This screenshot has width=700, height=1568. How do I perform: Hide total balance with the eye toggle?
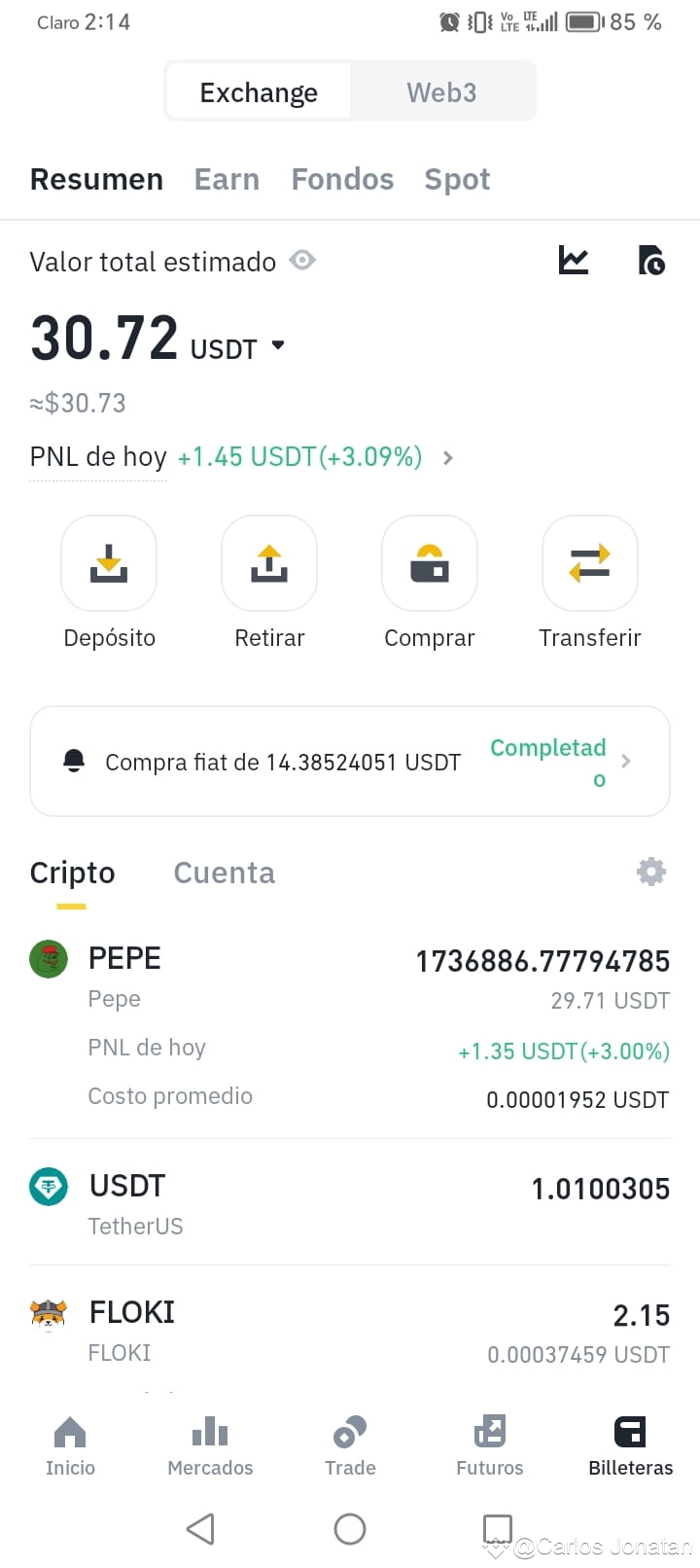[x=302, y=261]
